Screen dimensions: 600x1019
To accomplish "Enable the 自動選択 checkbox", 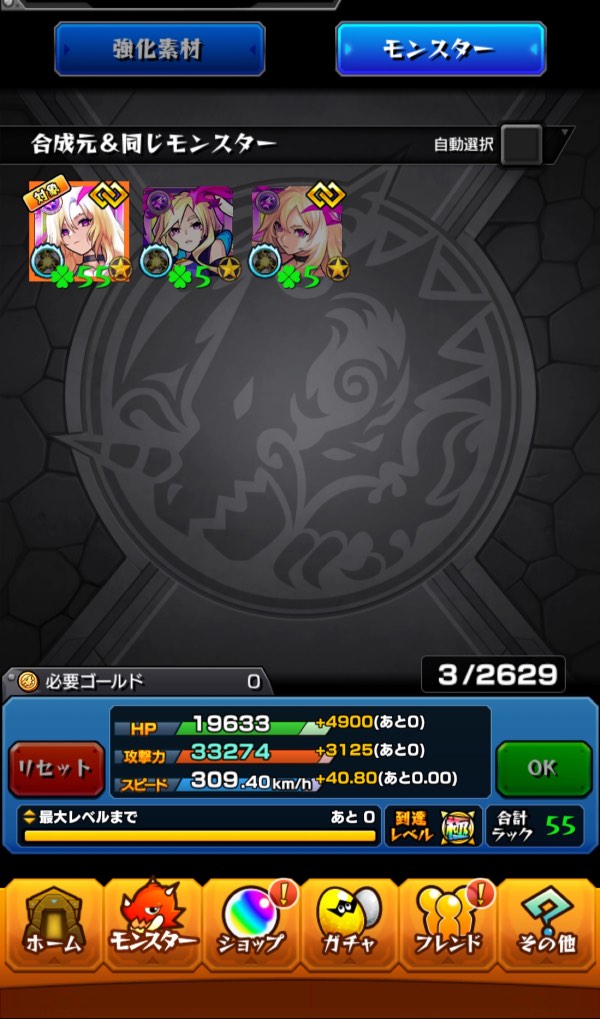I will pos(521,145).
